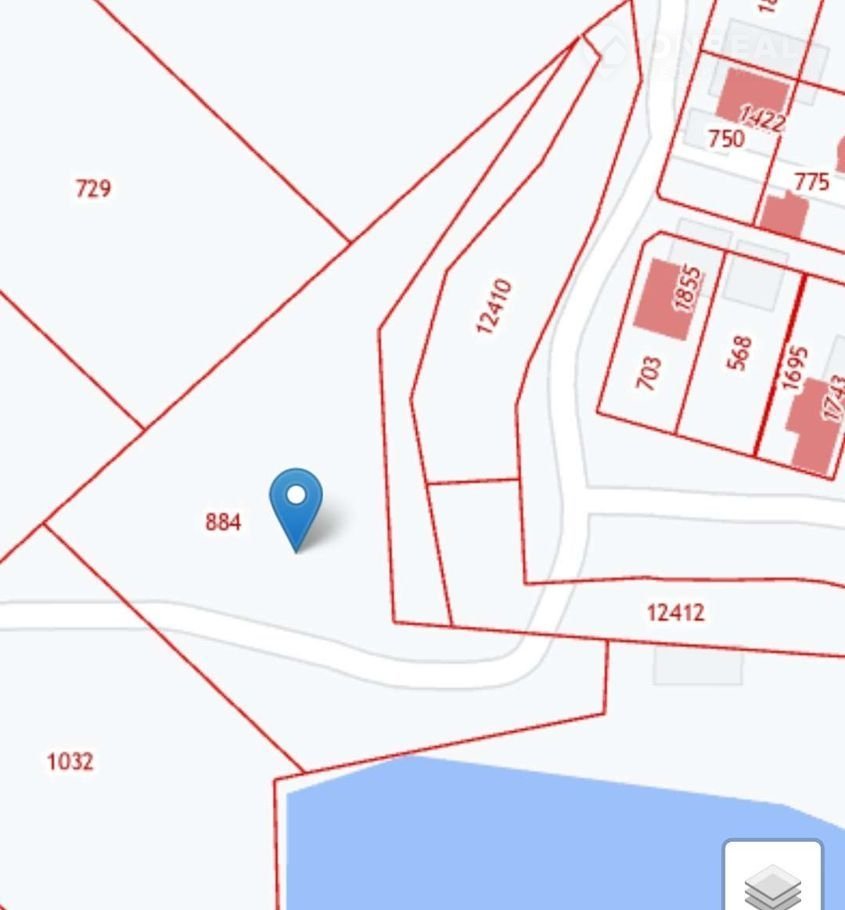
Task: Open the map layers button
Action: tap(773, 880)
